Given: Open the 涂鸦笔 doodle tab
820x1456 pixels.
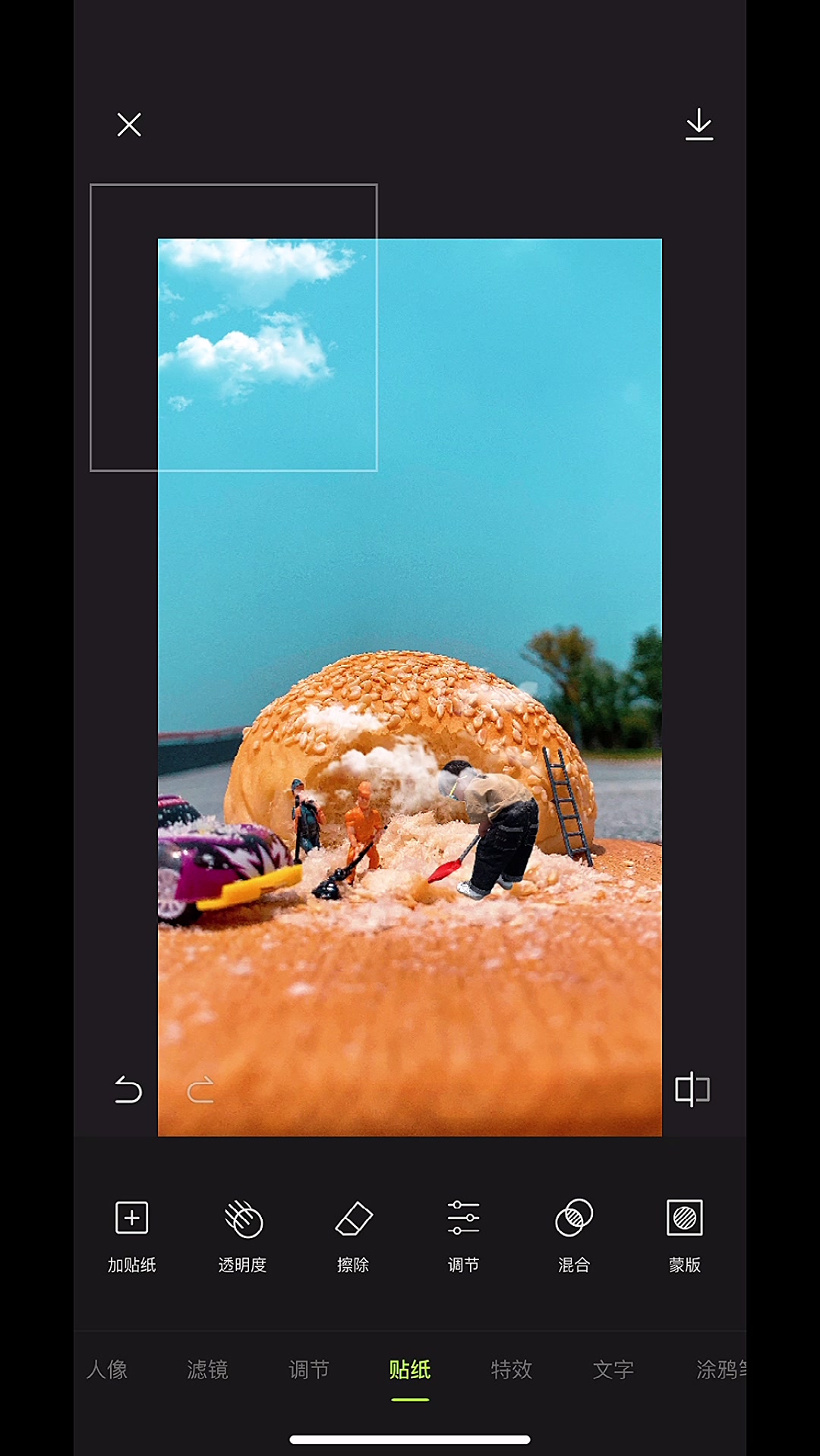Looking at the screenshot, I should coord(720,1369).
